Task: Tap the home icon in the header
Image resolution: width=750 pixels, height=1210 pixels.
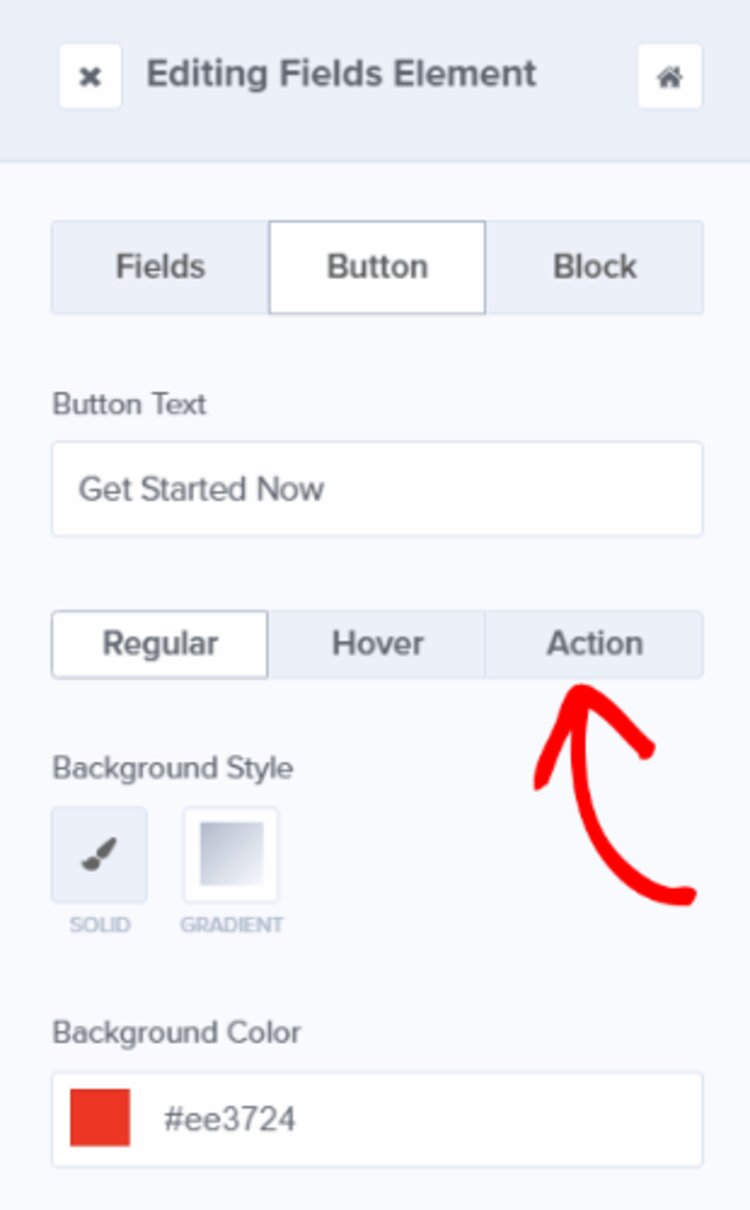Action: (x=670, y=76)
